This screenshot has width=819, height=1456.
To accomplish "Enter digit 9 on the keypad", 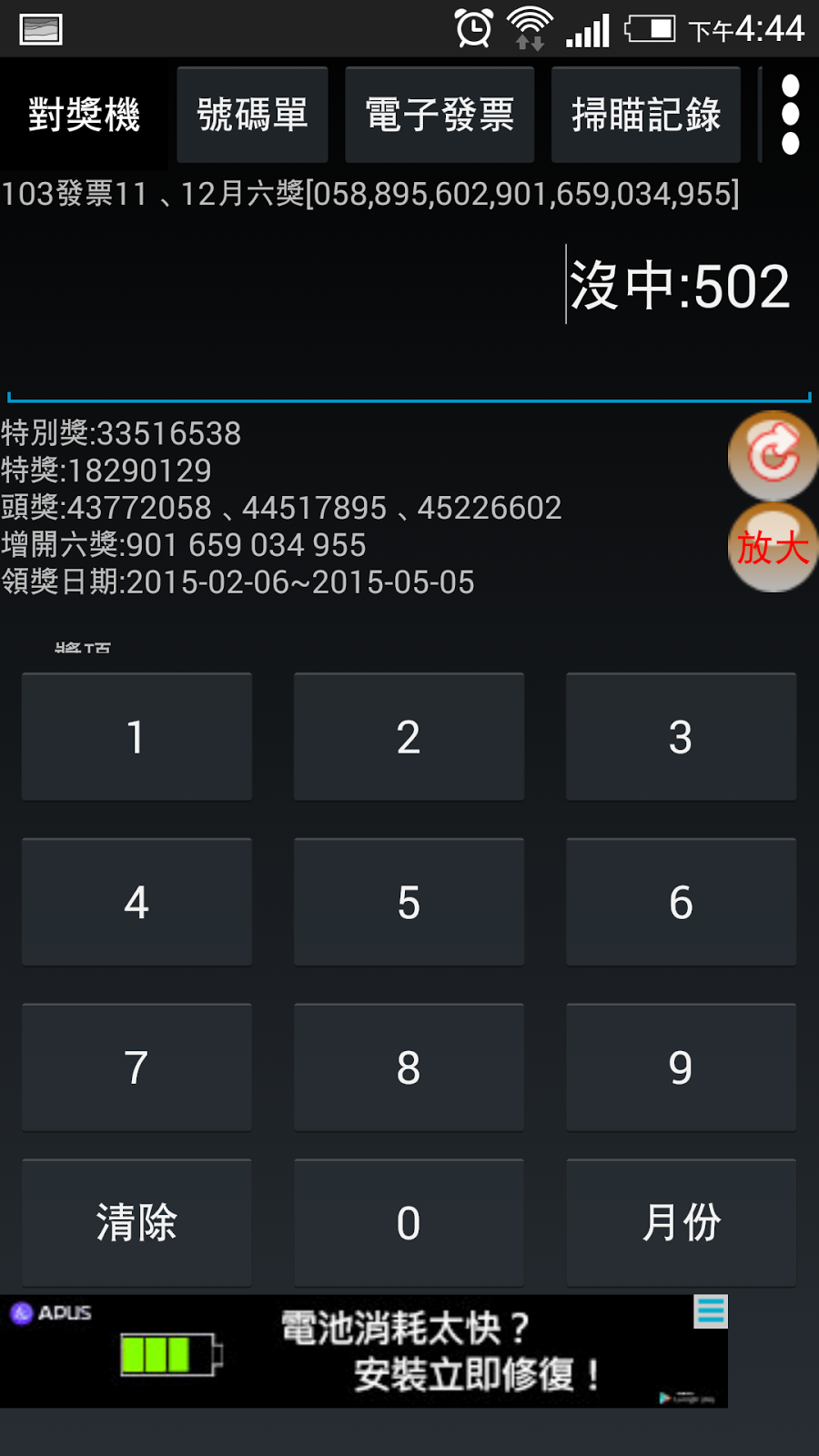I will tap(681, 1067).
